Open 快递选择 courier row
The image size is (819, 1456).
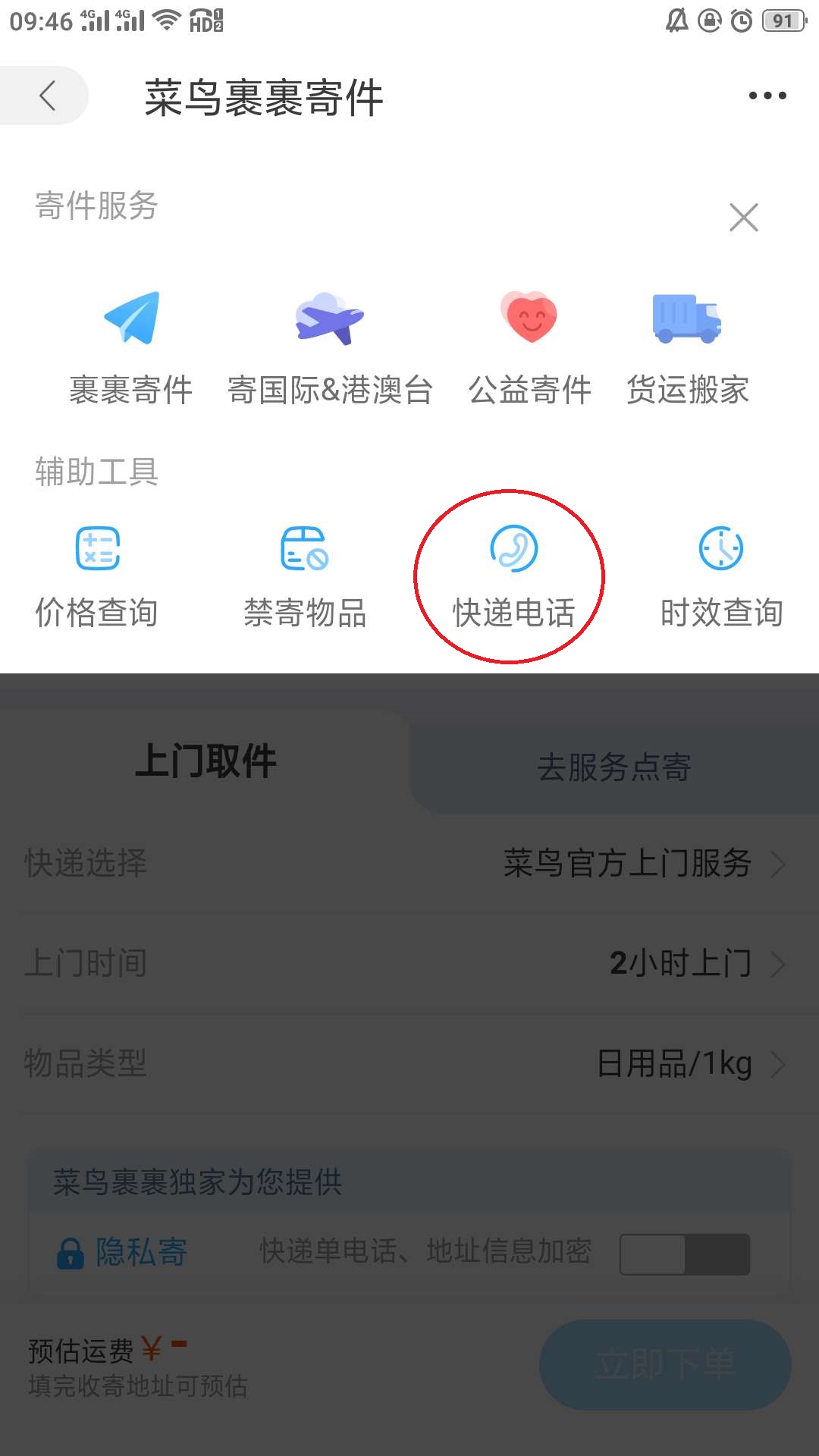tap(409, 863)
